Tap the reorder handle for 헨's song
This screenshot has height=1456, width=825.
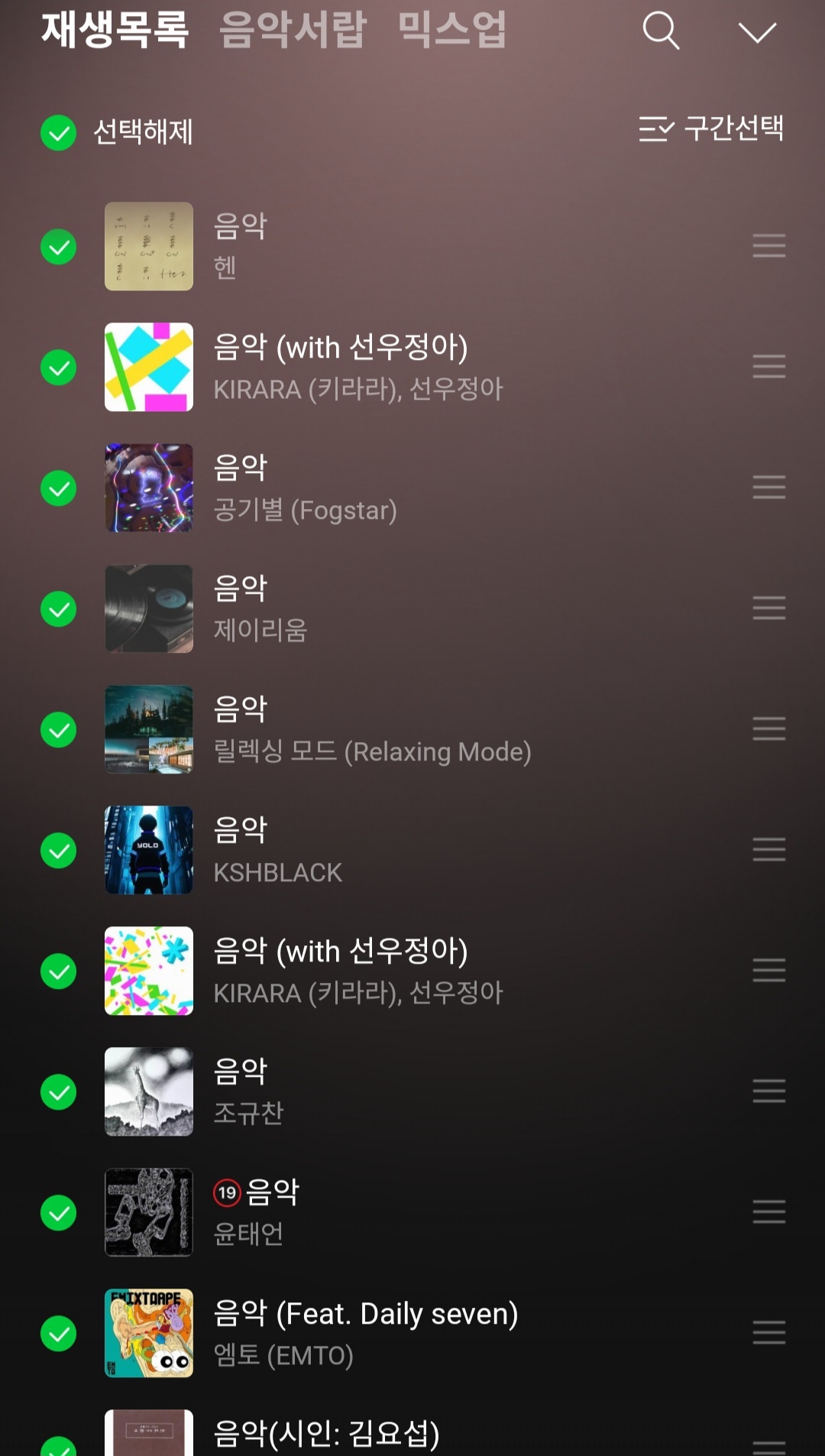pyautogui.click(x=768, y=246)
